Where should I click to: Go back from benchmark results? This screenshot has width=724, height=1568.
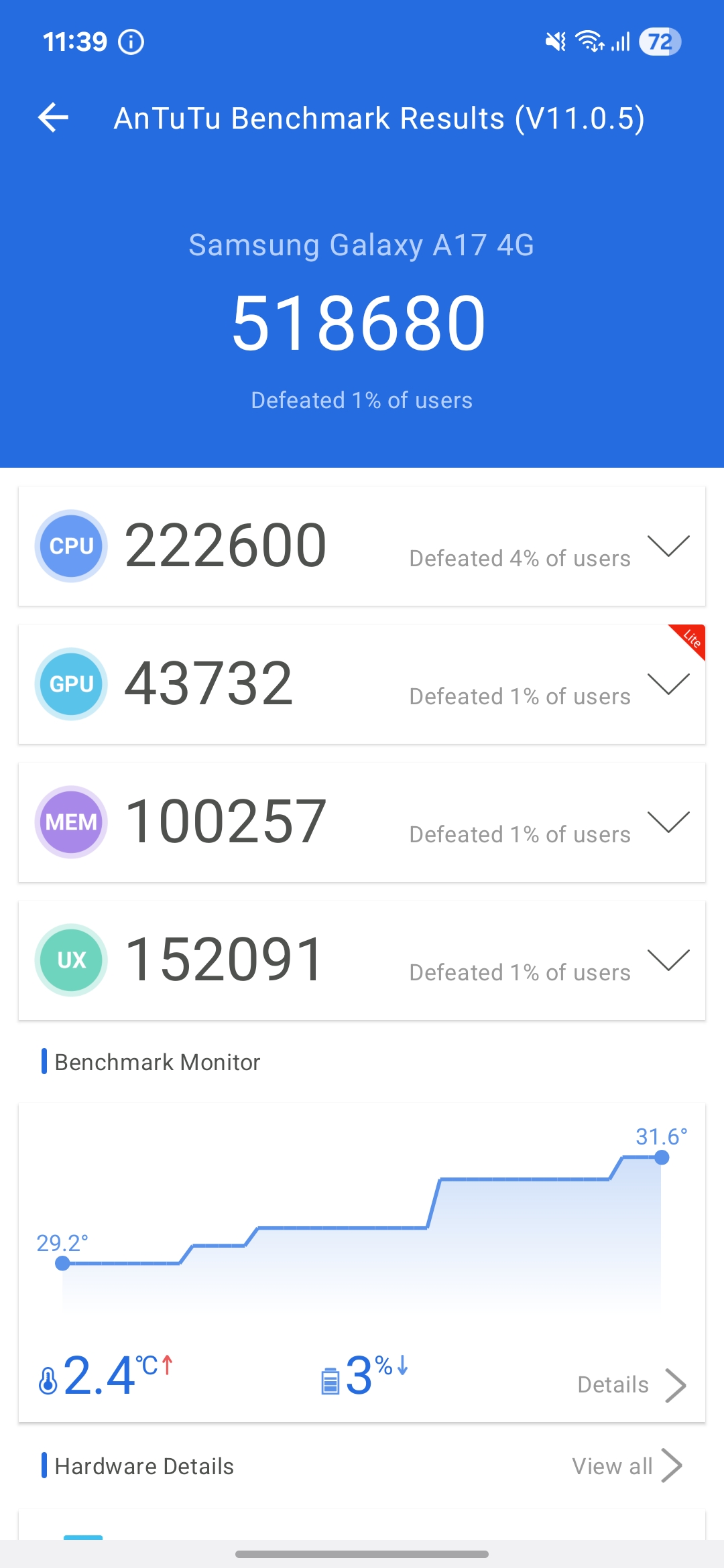54,118
